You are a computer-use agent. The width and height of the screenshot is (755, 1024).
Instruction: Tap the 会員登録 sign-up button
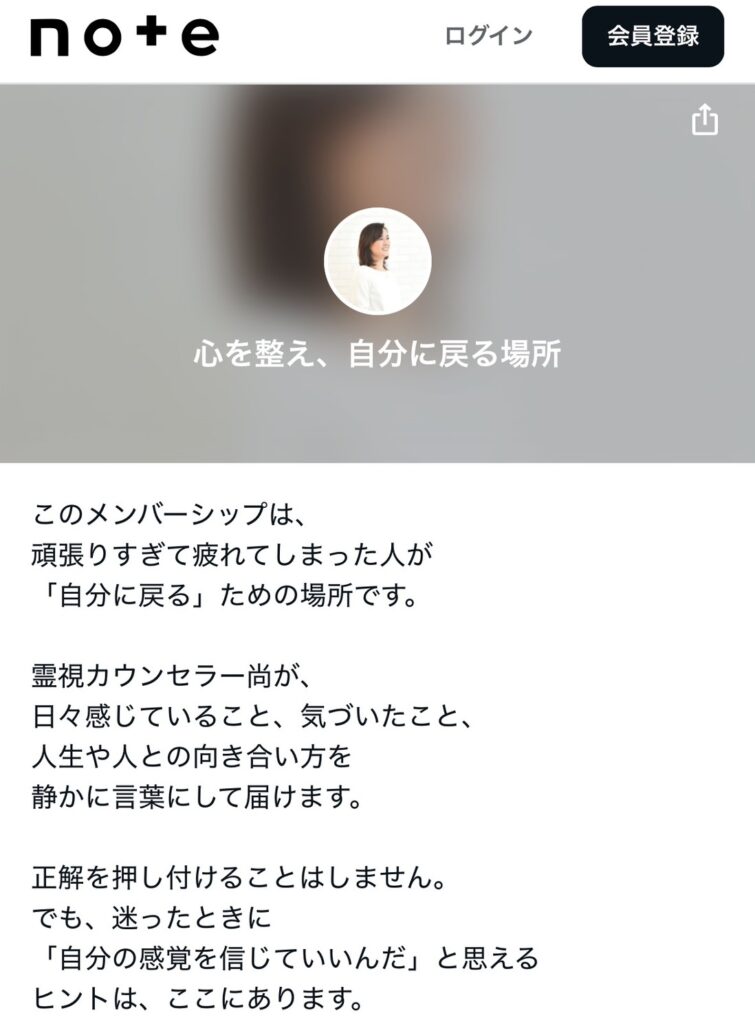(652, 37)
